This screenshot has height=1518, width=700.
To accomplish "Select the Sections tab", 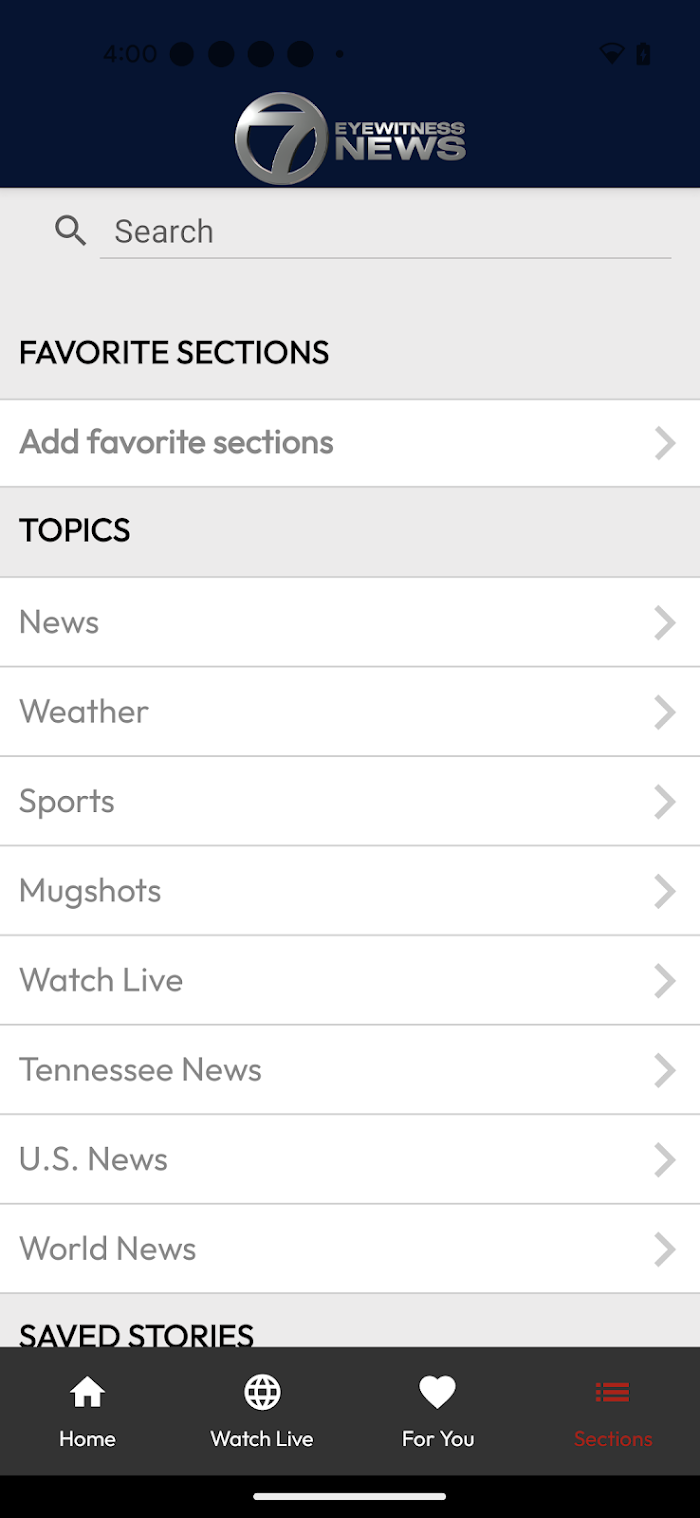I will pos(612,1411).
